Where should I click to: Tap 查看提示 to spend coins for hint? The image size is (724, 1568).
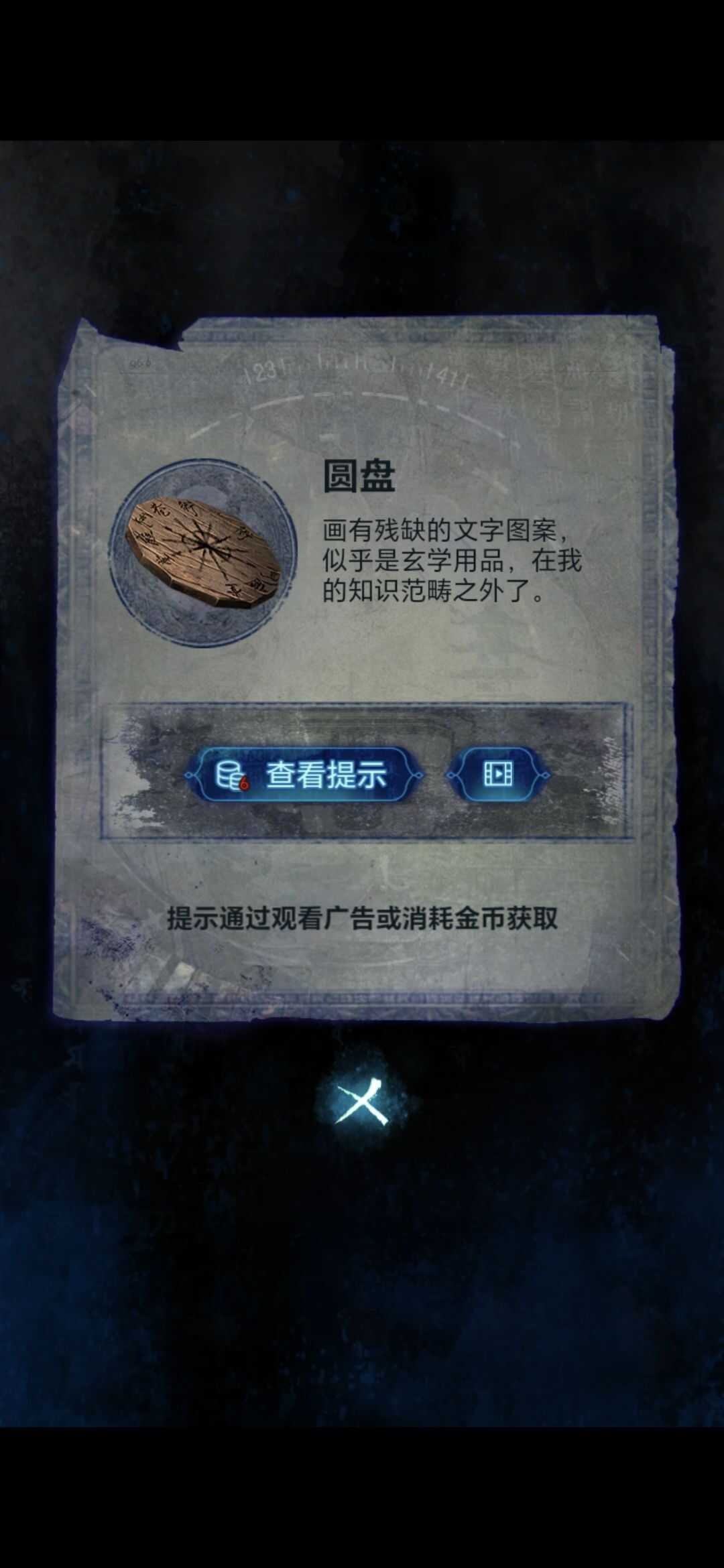coord(304,775)
